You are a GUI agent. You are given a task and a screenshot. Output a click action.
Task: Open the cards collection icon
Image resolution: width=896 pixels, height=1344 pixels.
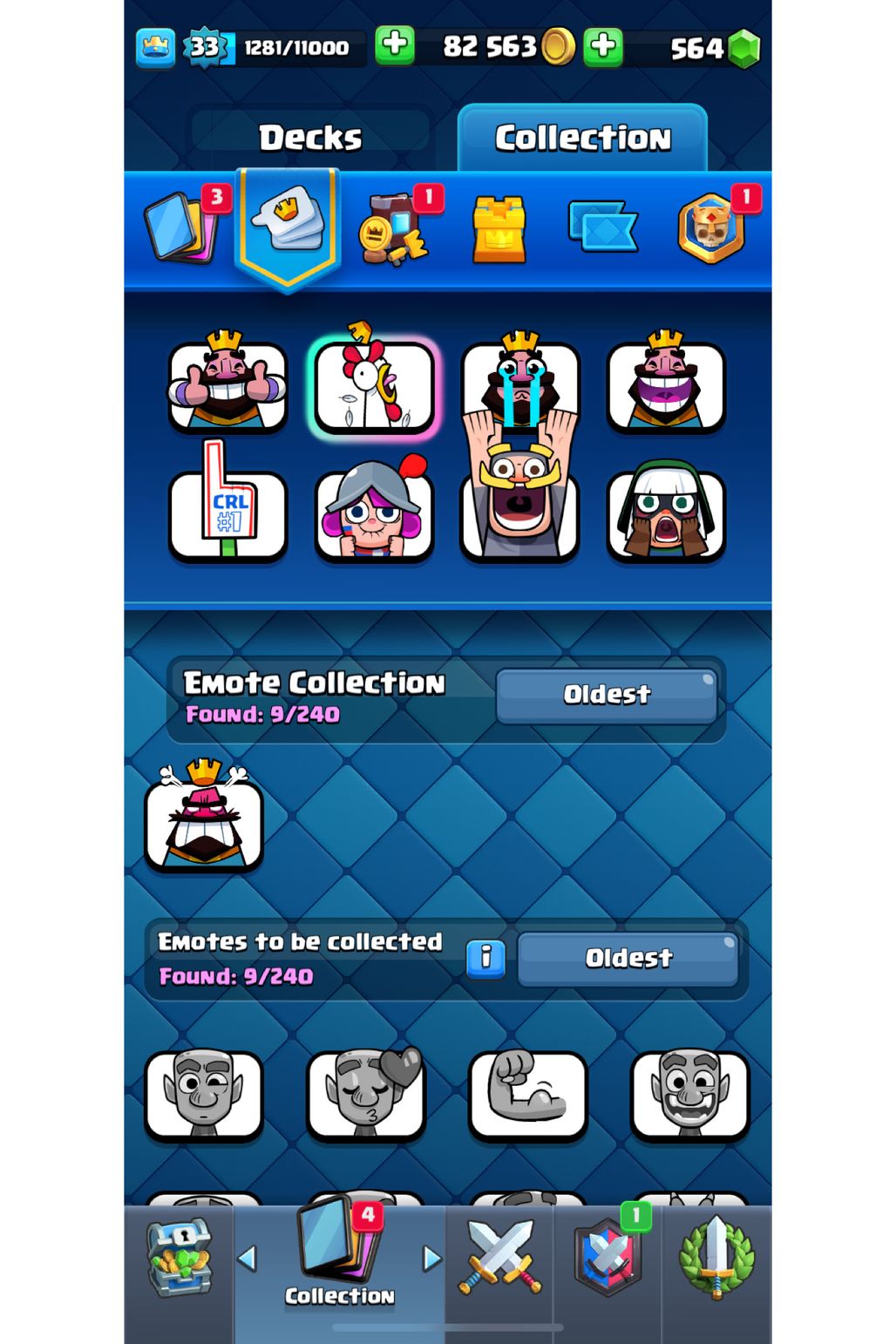click(x=180, y=229)
